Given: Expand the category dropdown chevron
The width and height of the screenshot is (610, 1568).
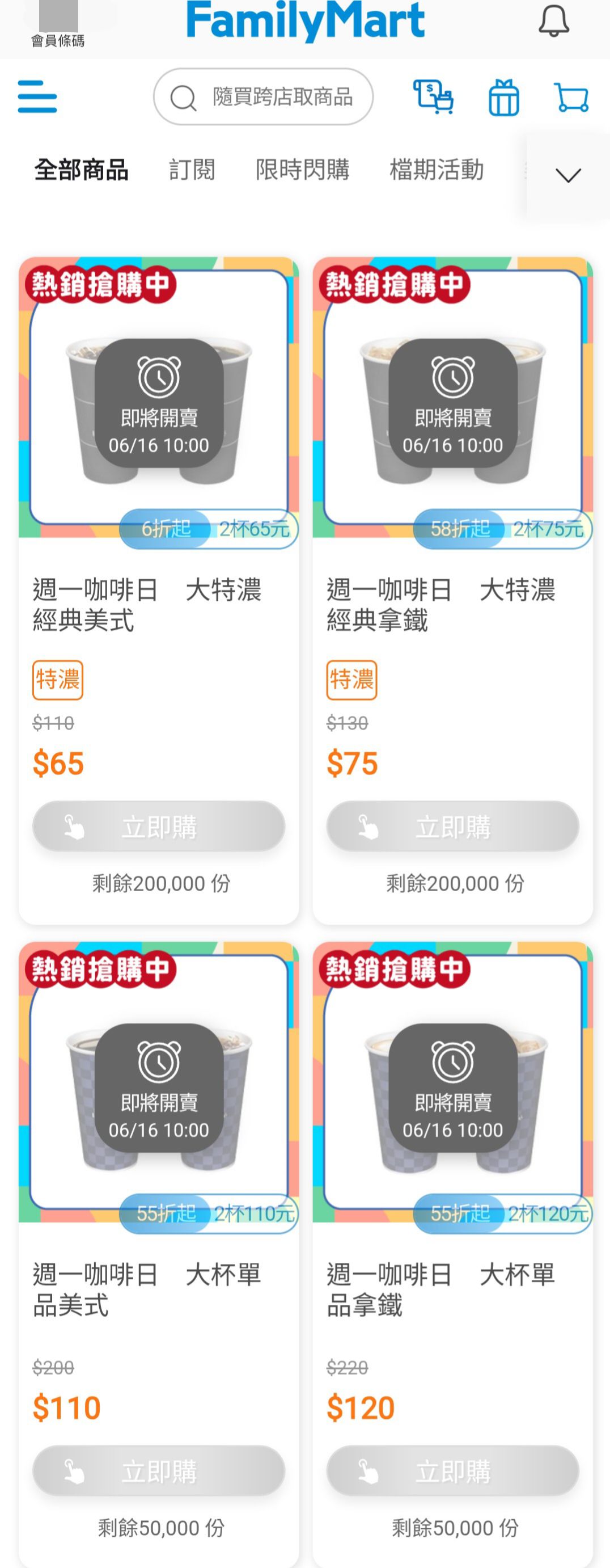Looking at the screenshot, I should 568,175.
